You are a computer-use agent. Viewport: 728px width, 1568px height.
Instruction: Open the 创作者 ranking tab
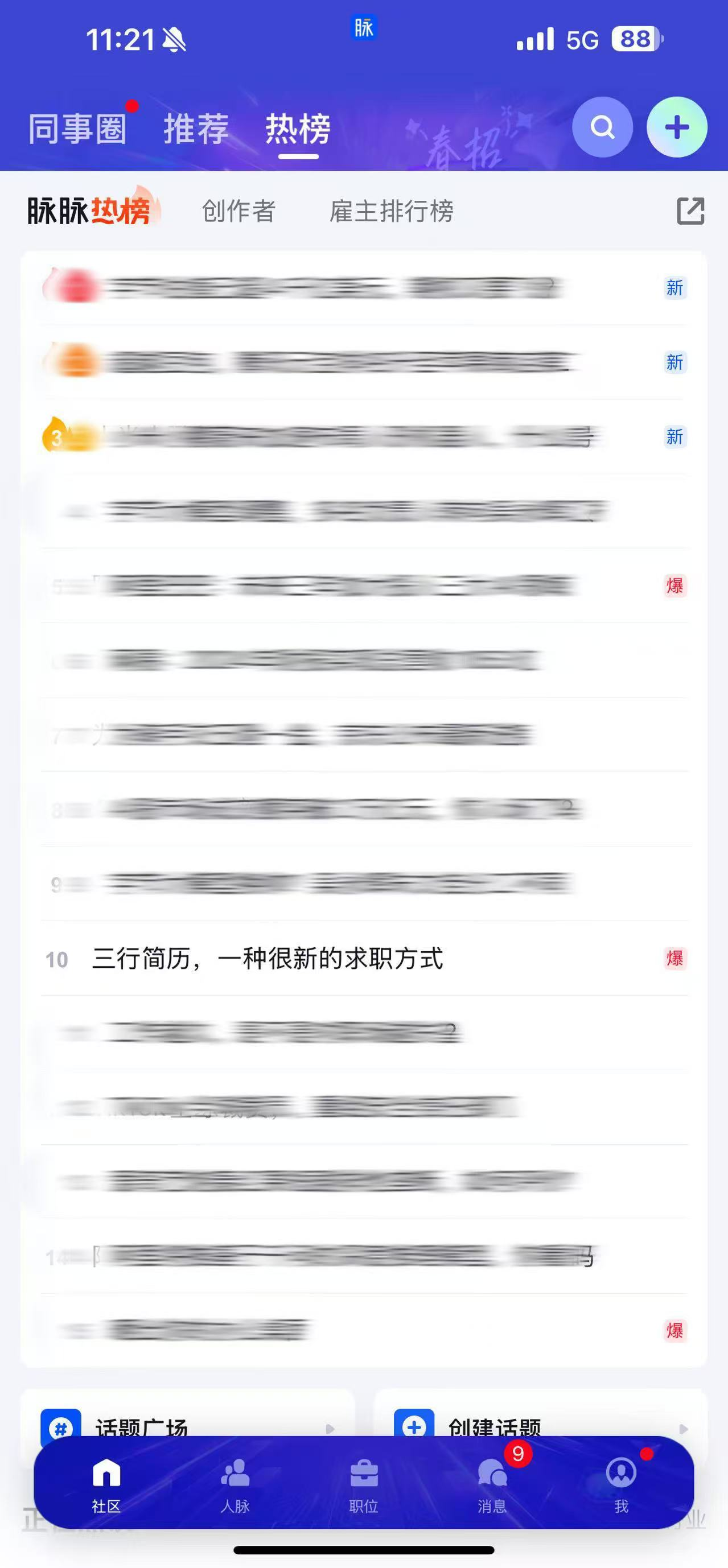[x=239, y=211]
